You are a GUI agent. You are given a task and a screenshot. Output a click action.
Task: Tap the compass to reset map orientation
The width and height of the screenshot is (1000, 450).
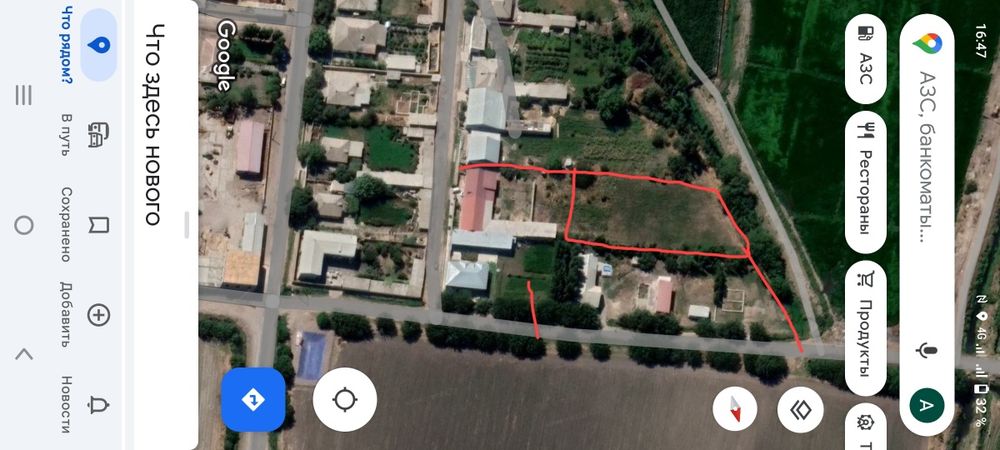click(735, 408)
